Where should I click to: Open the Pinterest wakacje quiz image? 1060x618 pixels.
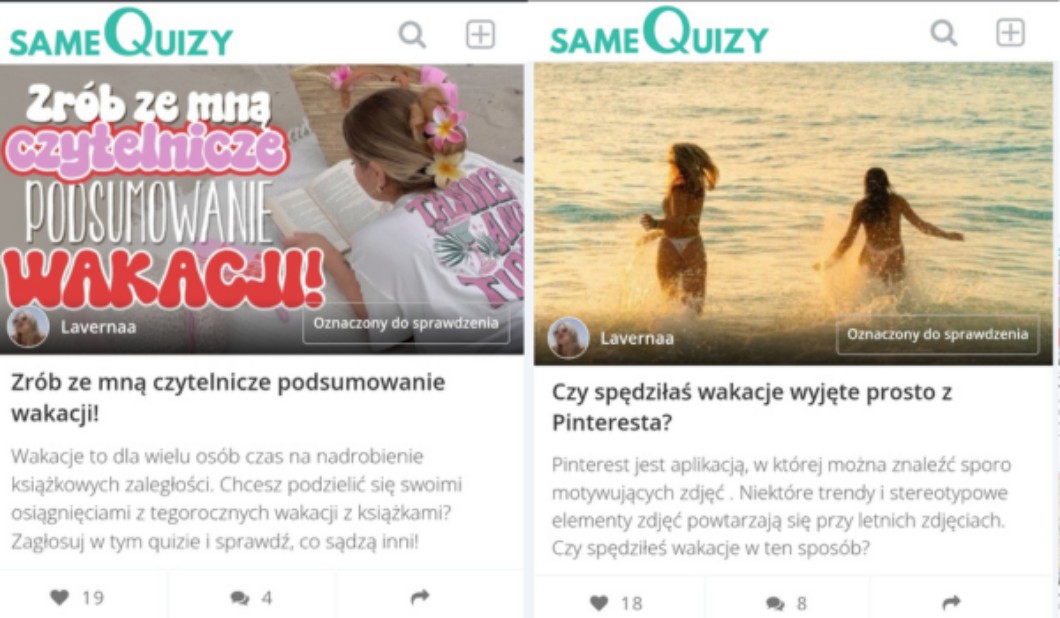point(793,214)
